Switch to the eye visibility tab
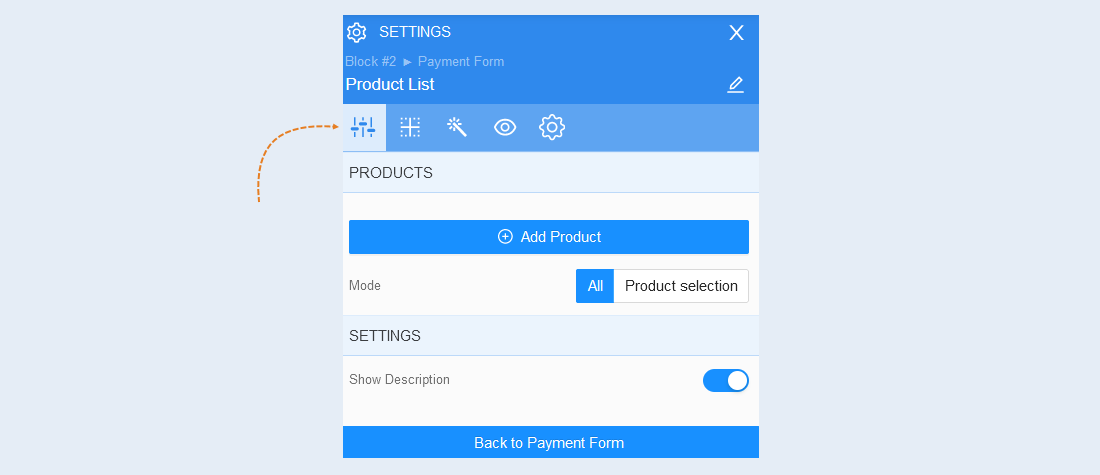The height and width of the screenshot is (475, 1100). click(x=505, y=127)
